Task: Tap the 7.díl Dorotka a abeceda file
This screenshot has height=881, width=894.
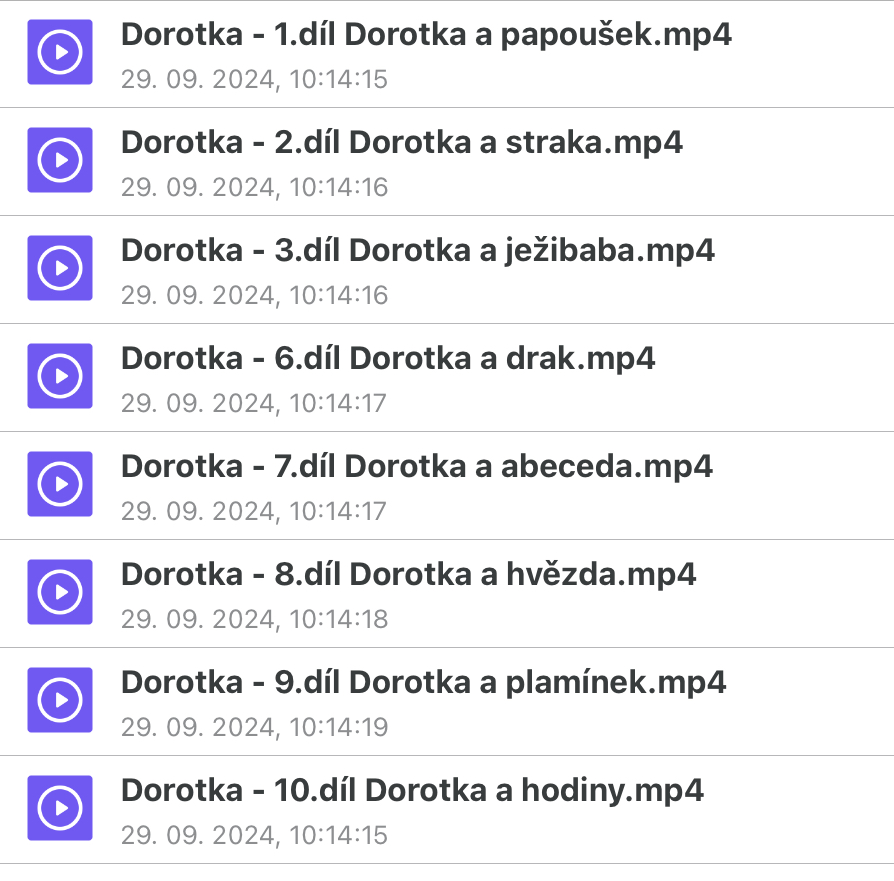Action: click(416, 467)
